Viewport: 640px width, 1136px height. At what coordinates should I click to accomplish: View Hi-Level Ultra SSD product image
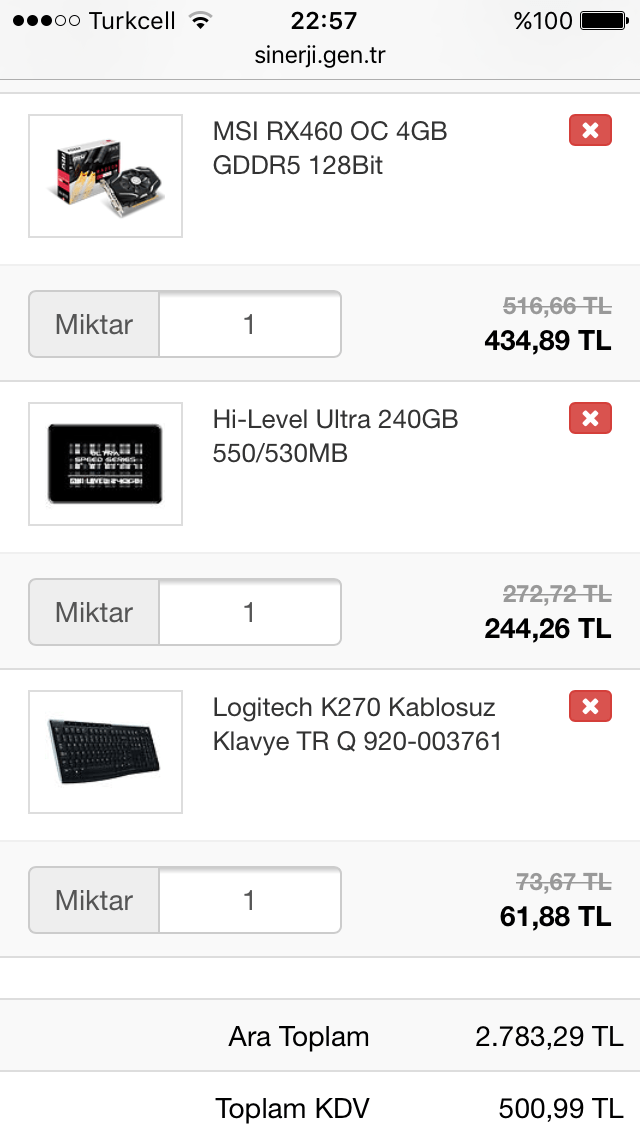tap(106, 464)
